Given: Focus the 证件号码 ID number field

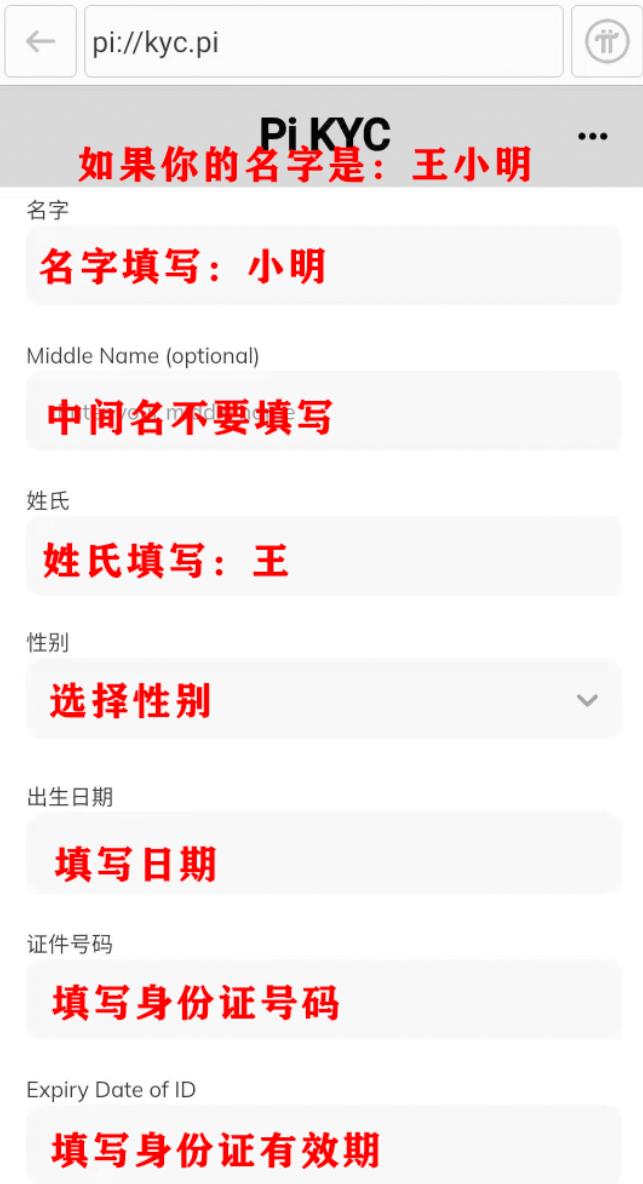Looking at the screenshot, I should [324, 999].
